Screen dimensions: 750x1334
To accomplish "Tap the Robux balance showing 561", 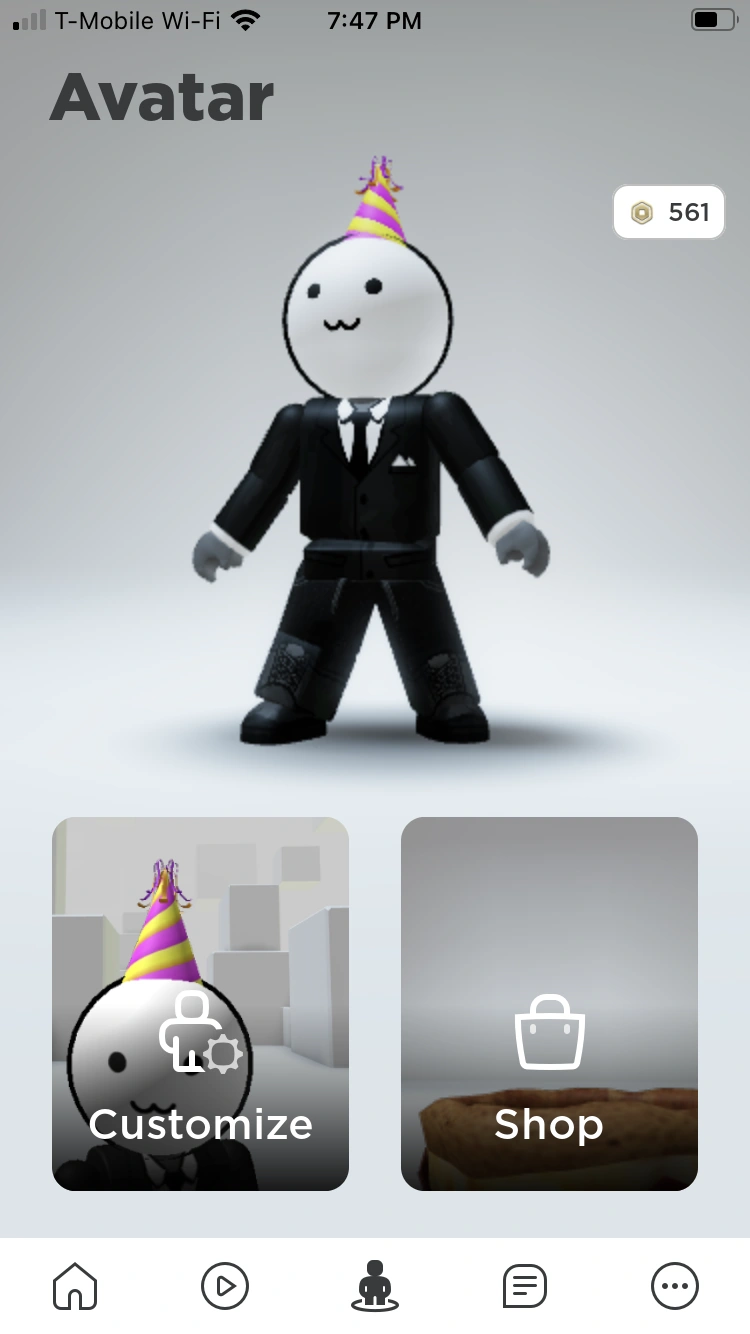I will (668, 212).
